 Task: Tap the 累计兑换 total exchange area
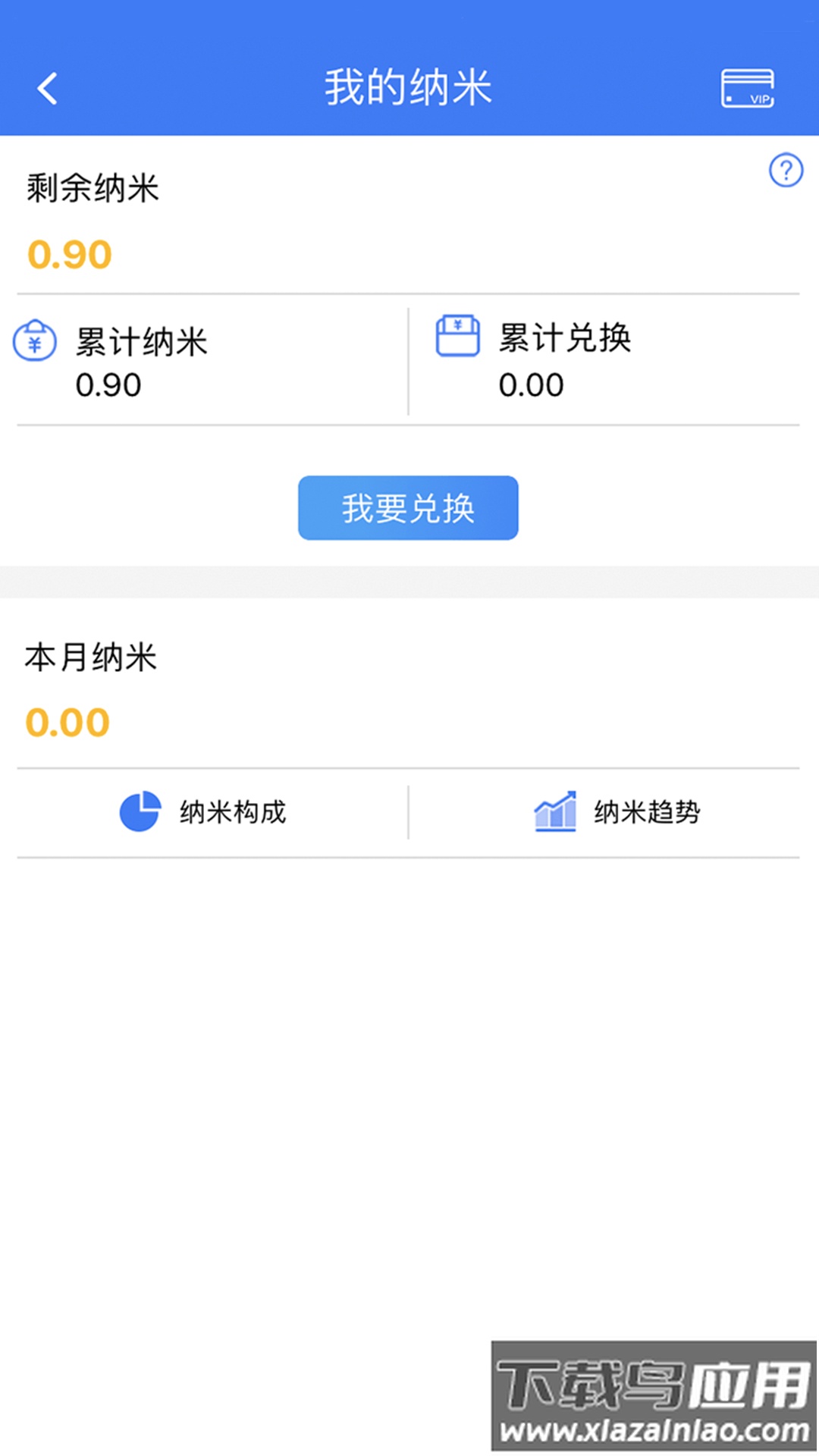pos(563,339)
